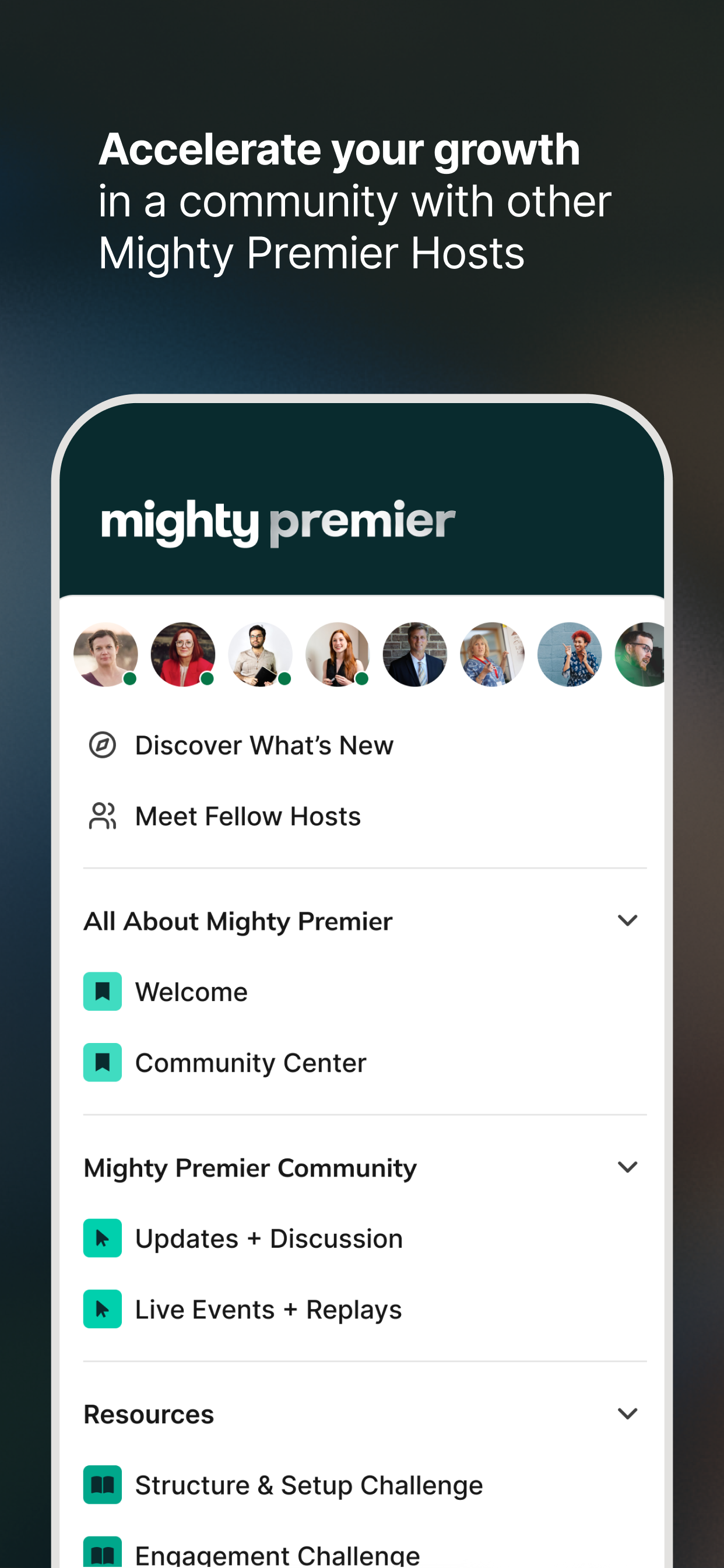
Task: Open the Meet Fellow Hosts page
Action: click(x=247, y=815)
